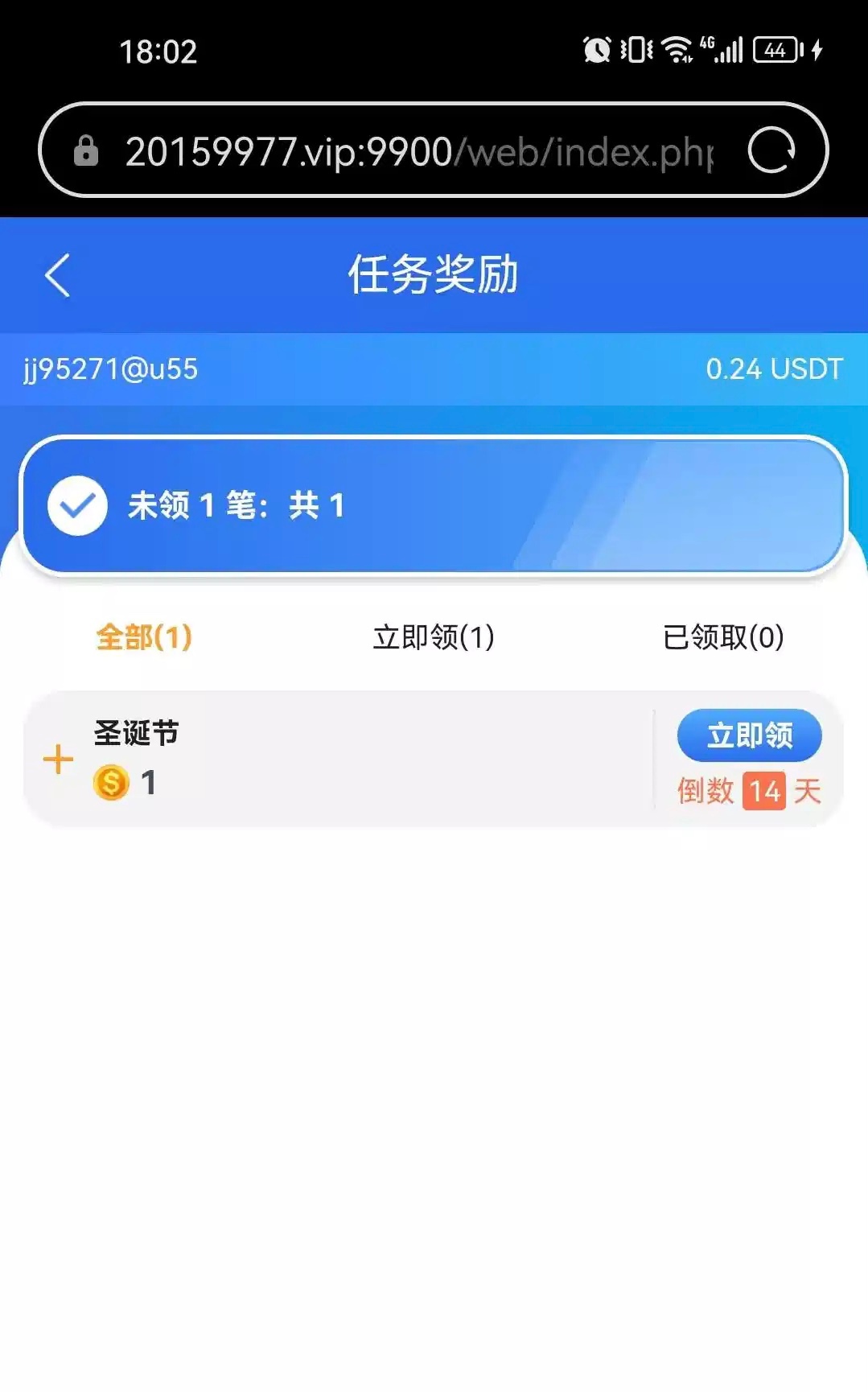This screenshot has height=1392, width=868.
Task: Tap the browser URL address bar
Action: point(418,151)
